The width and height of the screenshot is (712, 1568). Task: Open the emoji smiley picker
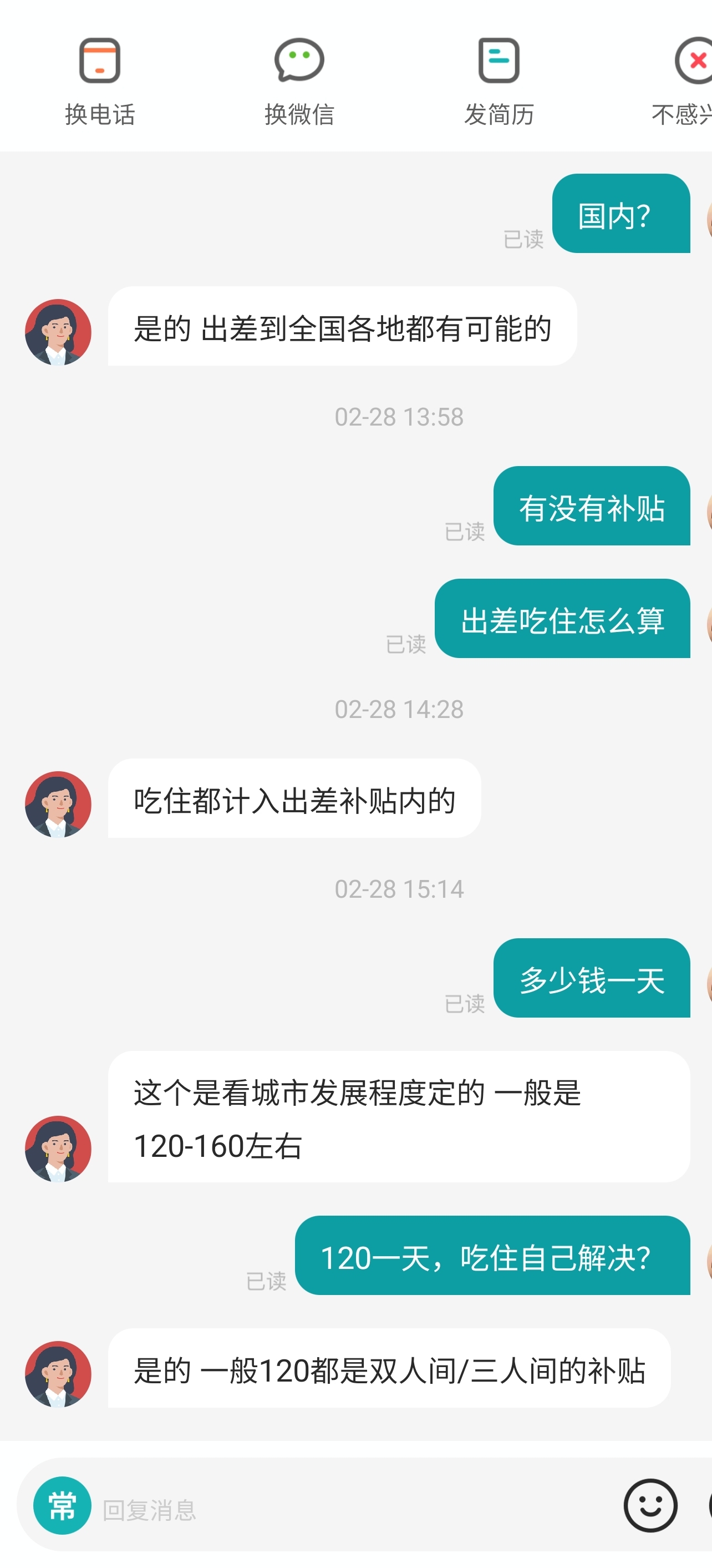(650, 1506)
